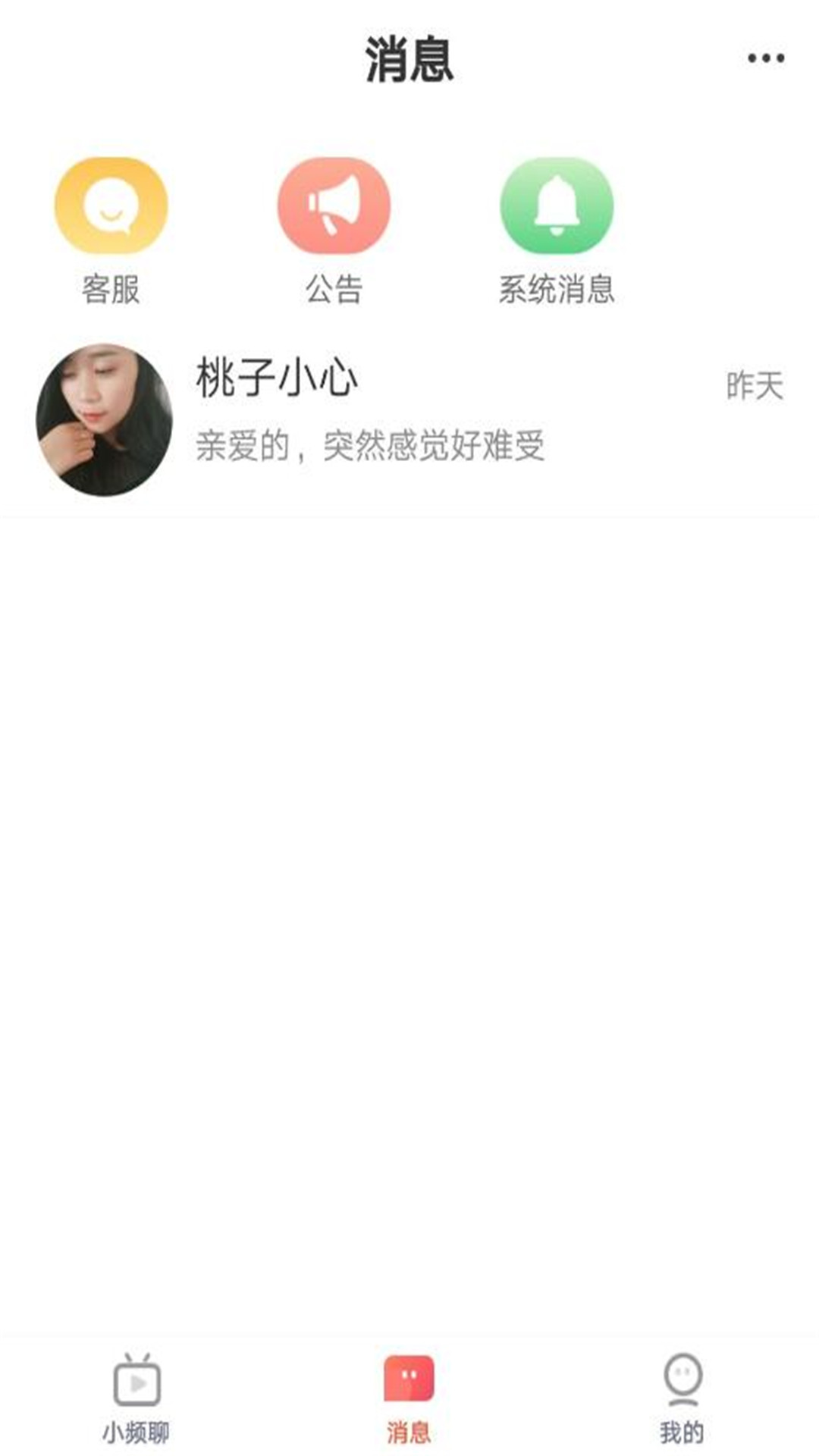Open the 公告 announcements

(x=334, y=231)
